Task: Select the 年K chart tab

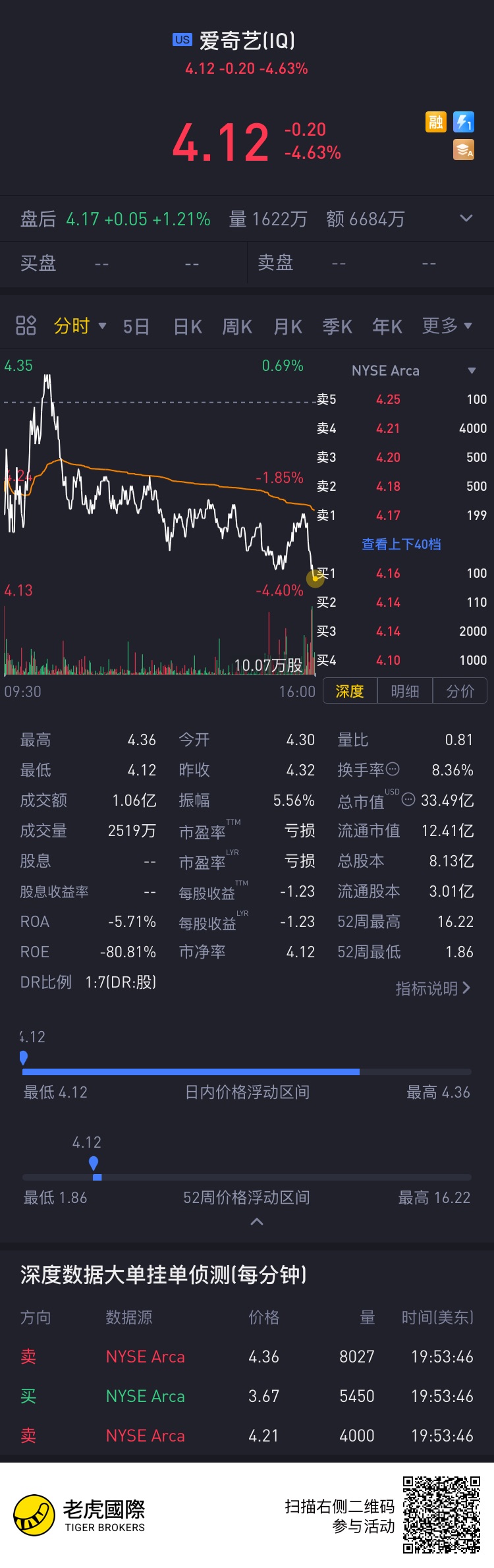Action: tap(387, 326)
